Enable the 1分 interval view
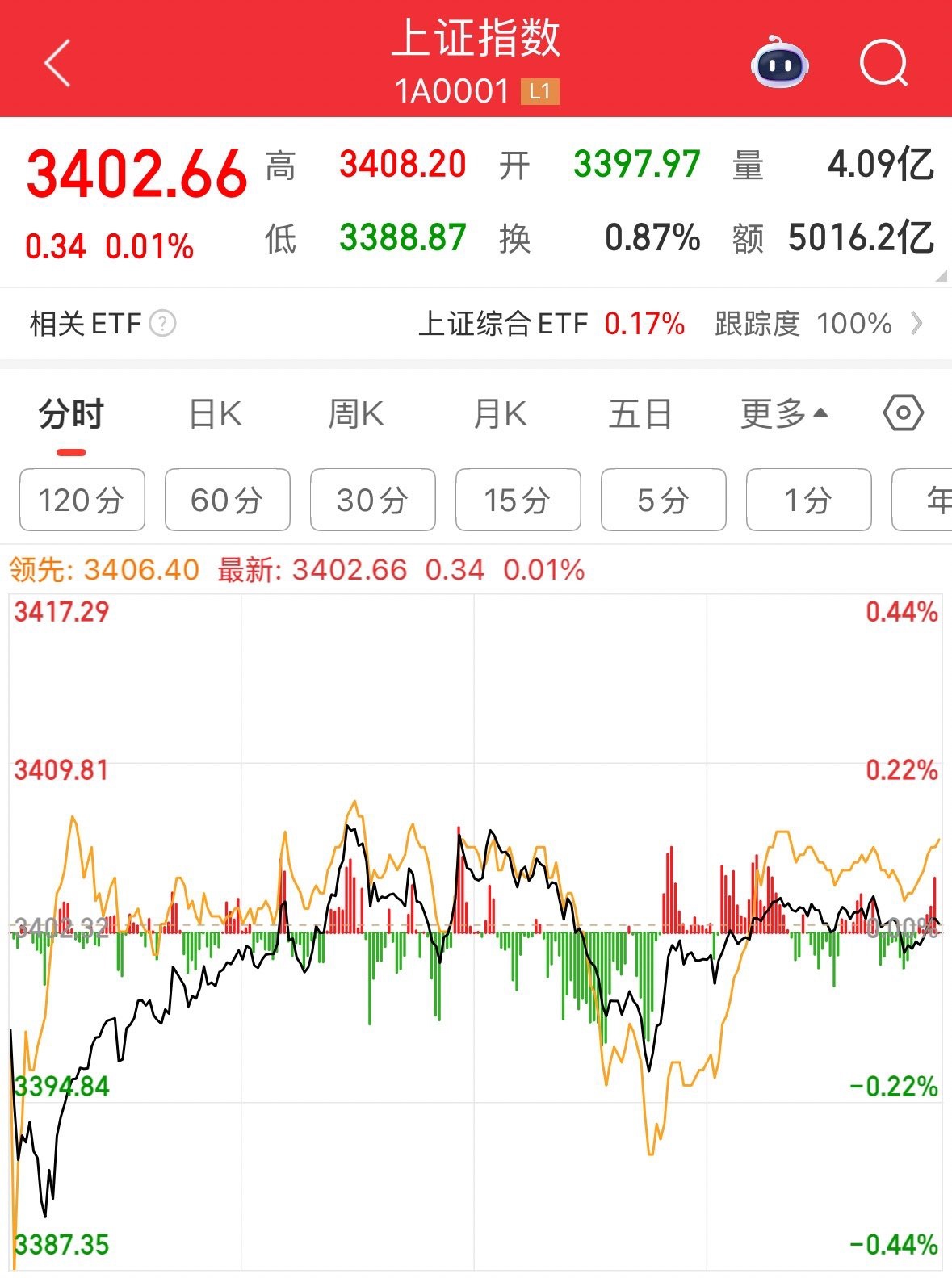952x1278 pixels. [x=807, y=501]
